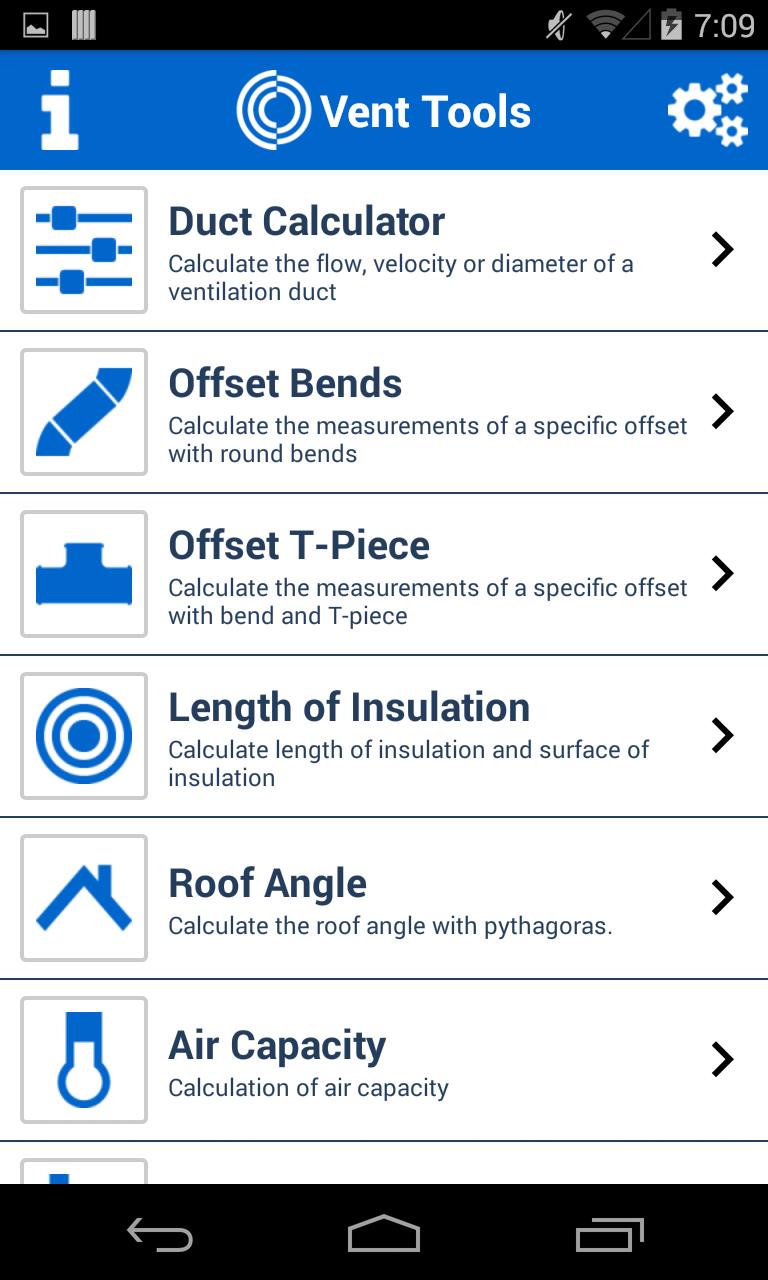Select the Roof Angle house icon
This screenshot has width=768, height=1280.
point(83,897)
